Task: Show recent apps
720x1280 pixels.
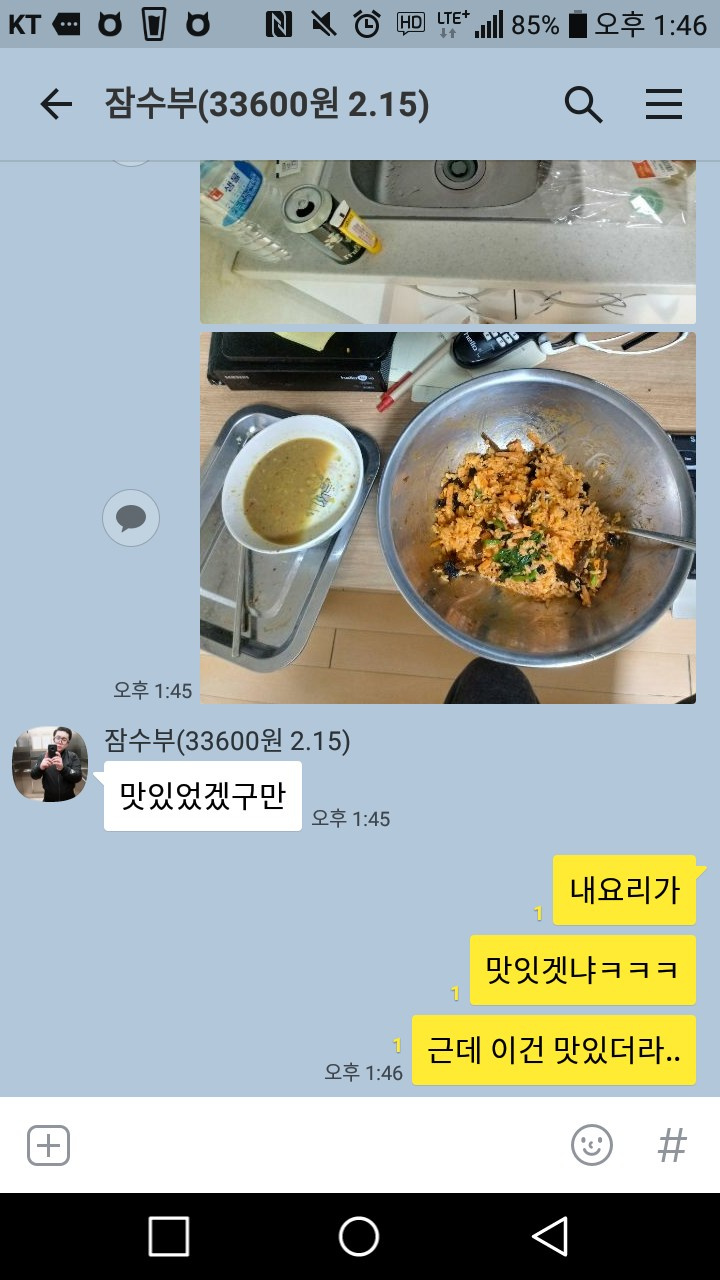Action: pyautogui.click(x=169, y=1236)
